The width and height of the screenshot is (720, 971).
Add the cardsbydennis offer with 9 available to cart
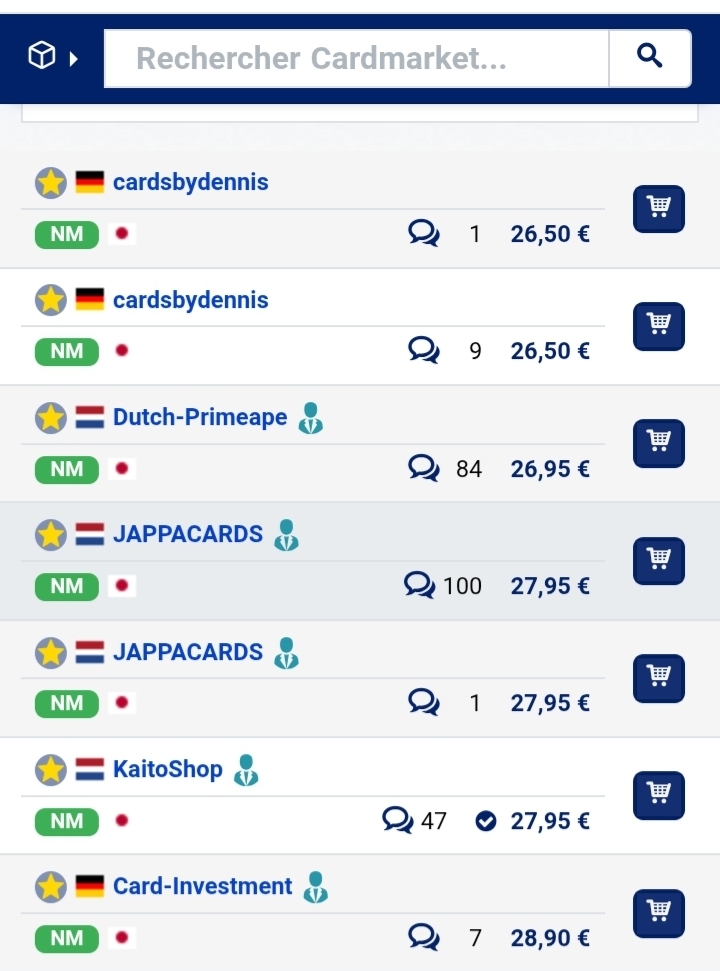pyautogui.click(x=659, y=326)
